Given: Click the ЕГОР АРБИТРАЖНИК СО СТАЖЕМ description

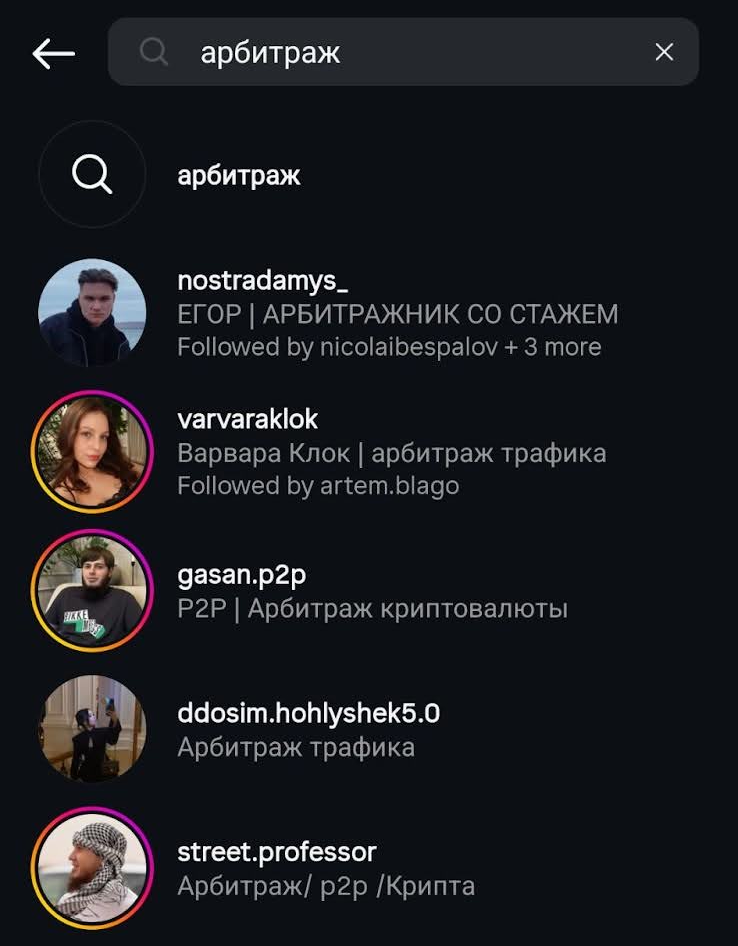Looking at the screenshot, I should (x=398, y=314).
